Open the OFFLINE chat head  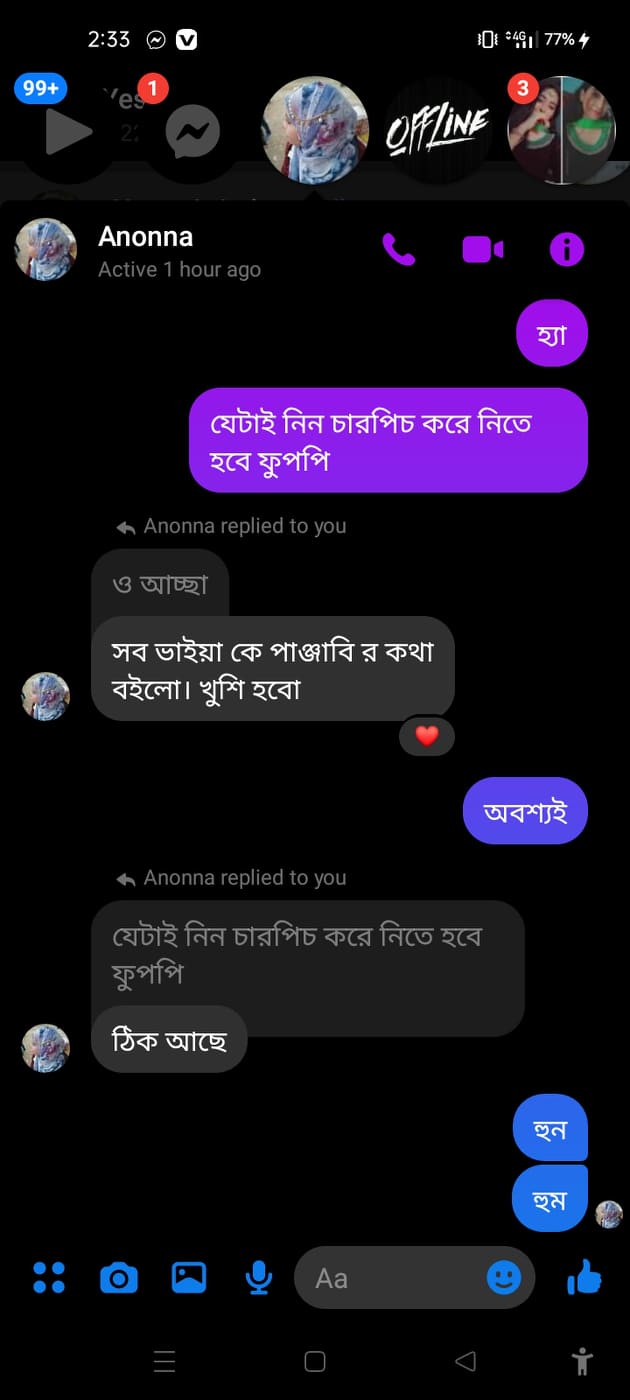pos(438,130)
